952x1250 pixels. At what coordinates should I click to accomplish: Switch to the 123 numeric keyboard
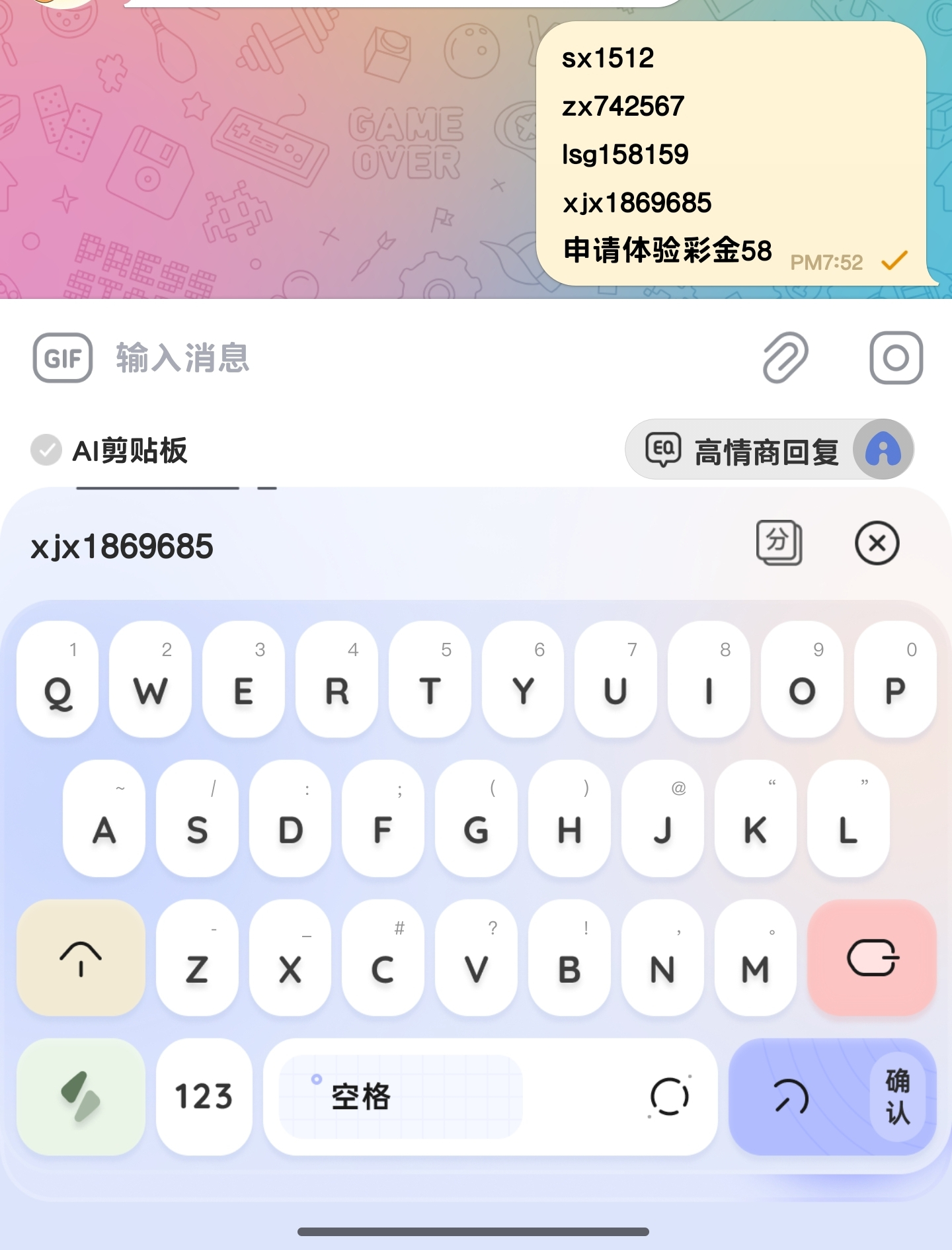204,1097
